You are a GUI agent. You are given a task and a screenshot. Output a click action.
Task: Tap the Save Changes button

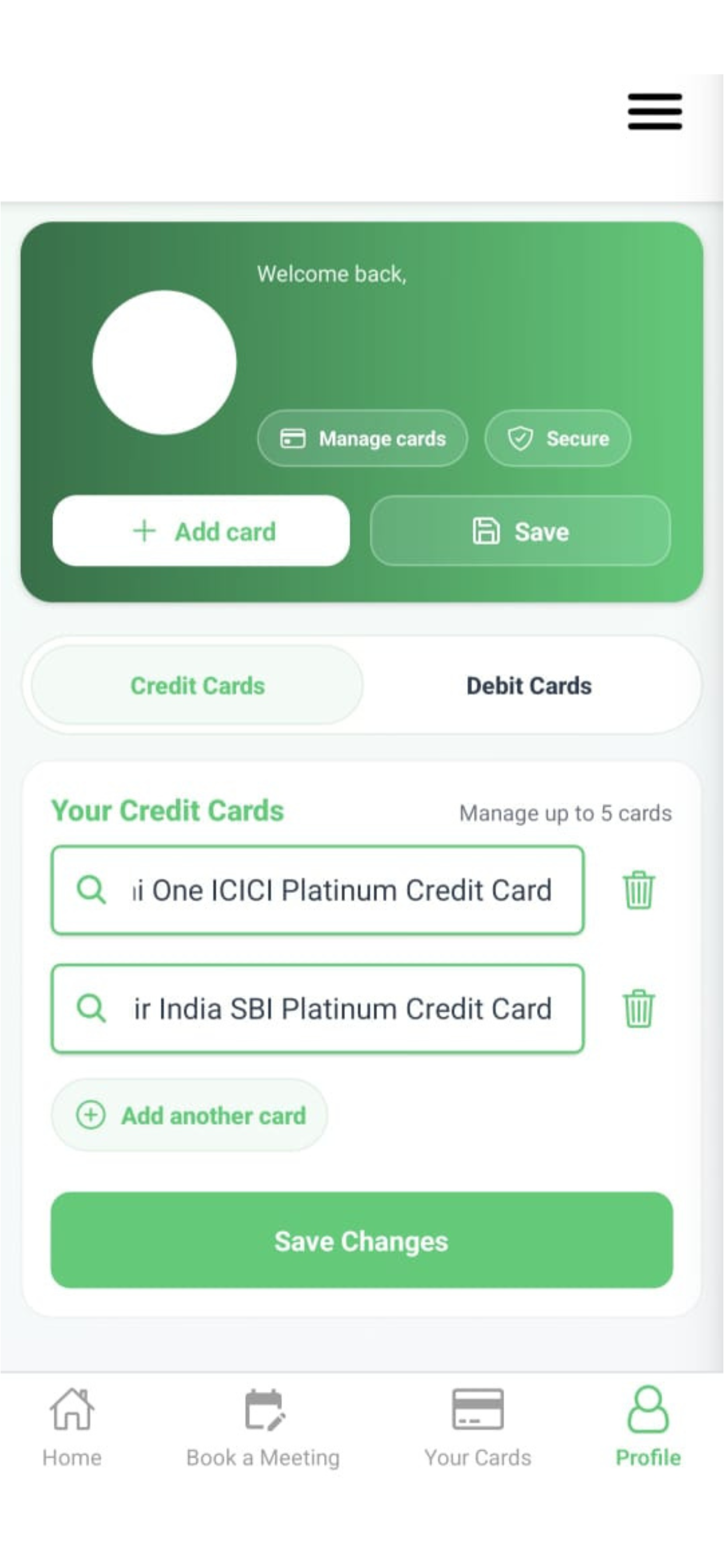click(x=361, y=1241)
